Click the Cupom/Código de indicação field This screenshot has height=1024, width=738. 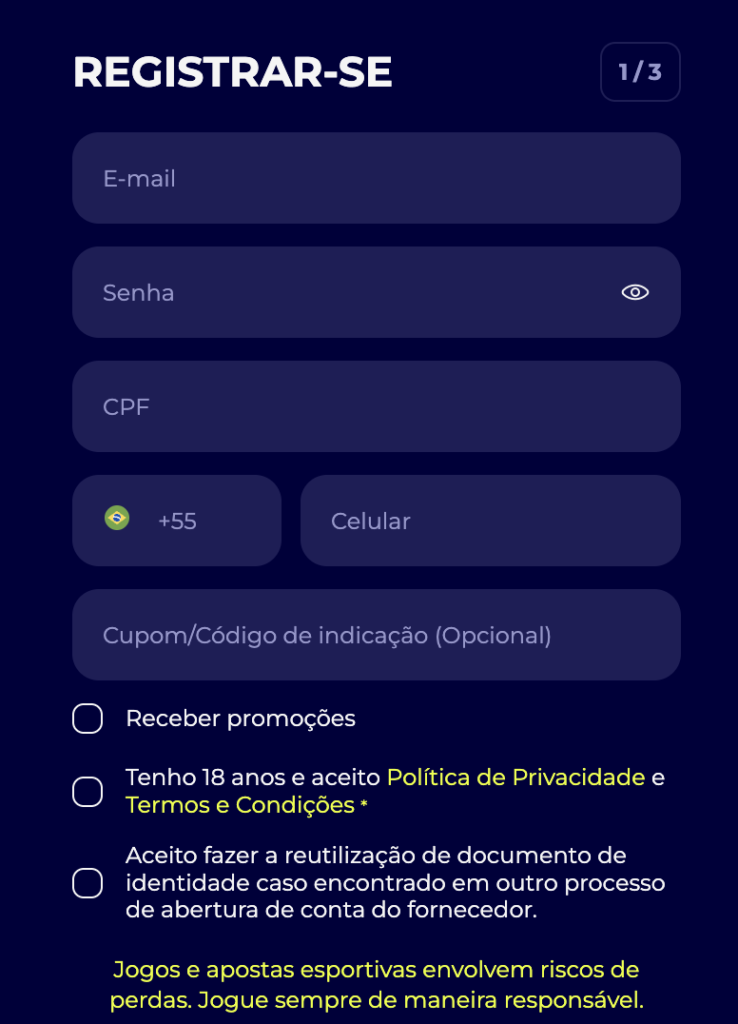click(x=376, y=634)
